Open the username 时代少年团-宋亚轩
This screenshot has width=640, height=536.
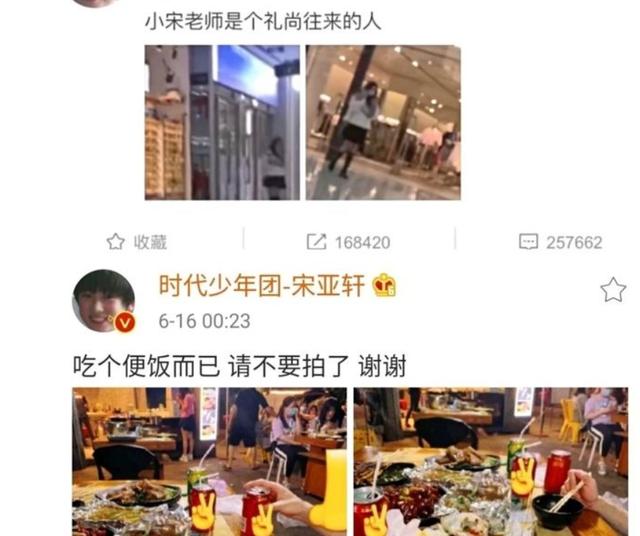pyautogui.click(x=265, y=286)
